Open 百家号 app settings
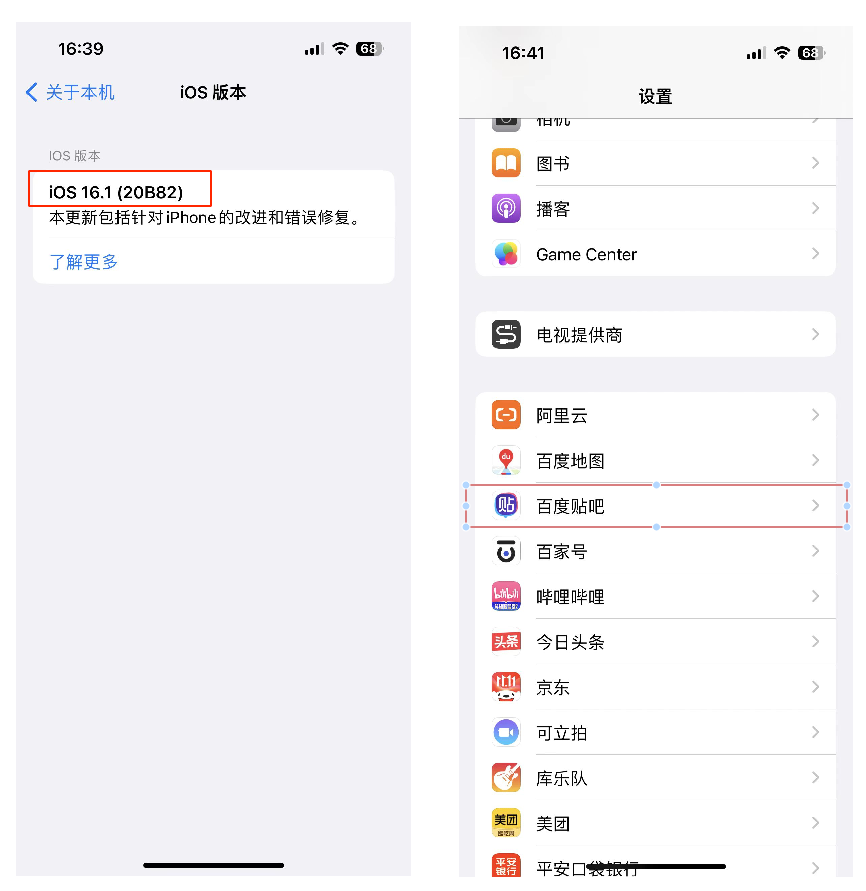 click(x=655, y=551)
